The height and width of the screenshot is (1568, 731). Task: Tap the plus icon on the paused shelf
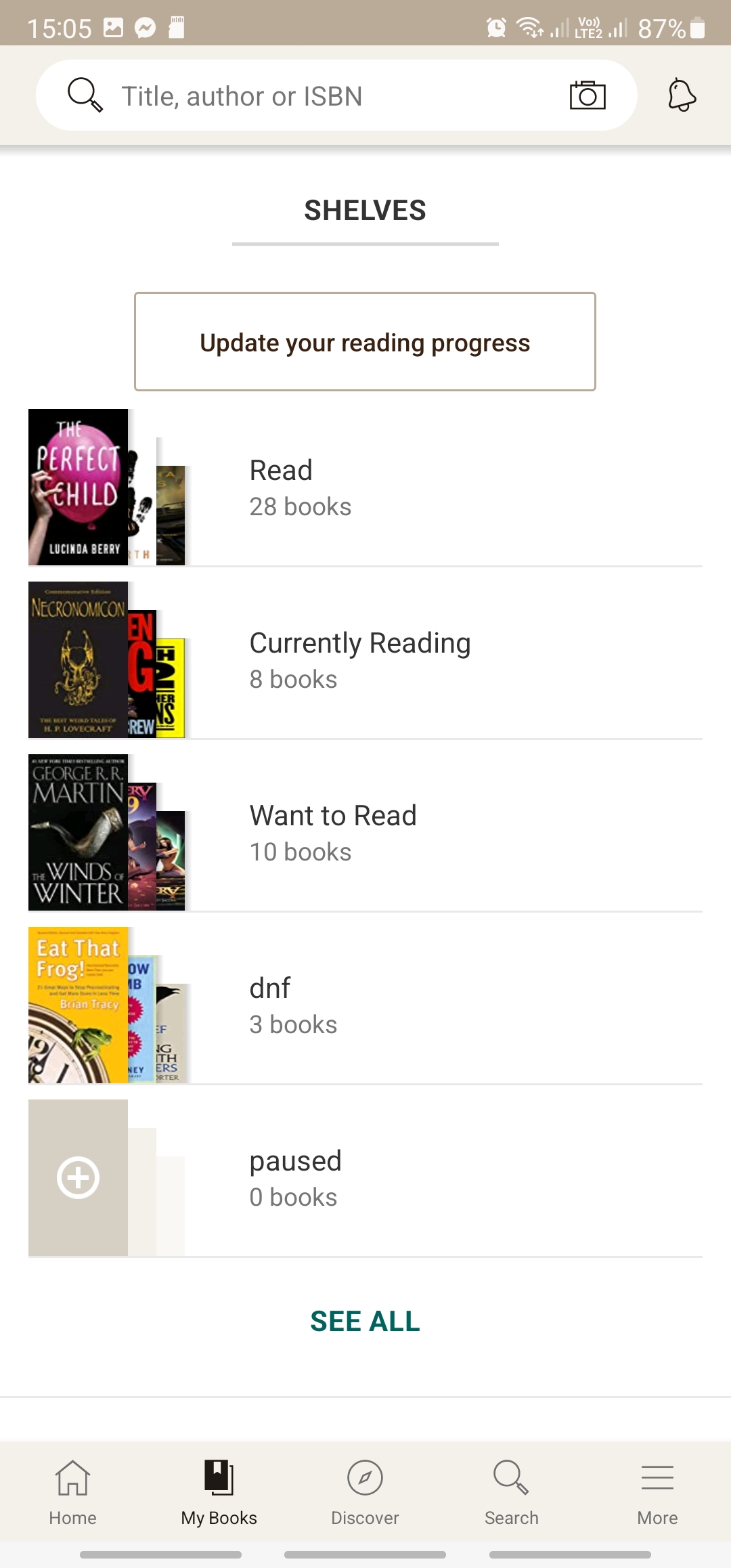click(79, 1177)
